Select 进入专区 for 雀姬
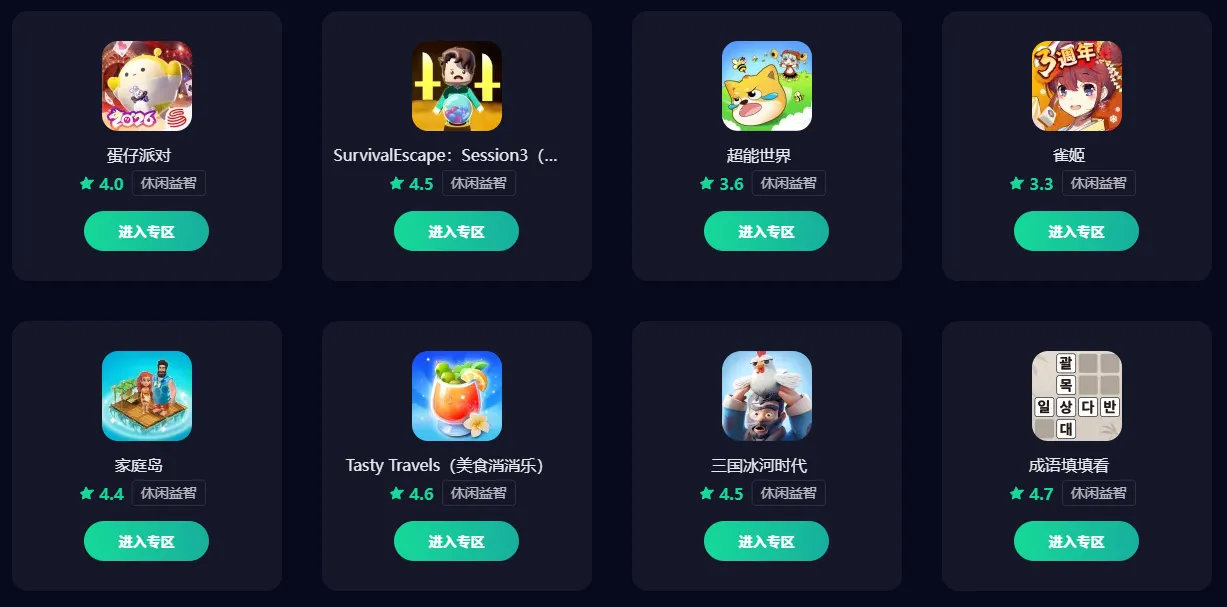Screen dimensions: 1227x607 click(x=1076, y=231)
